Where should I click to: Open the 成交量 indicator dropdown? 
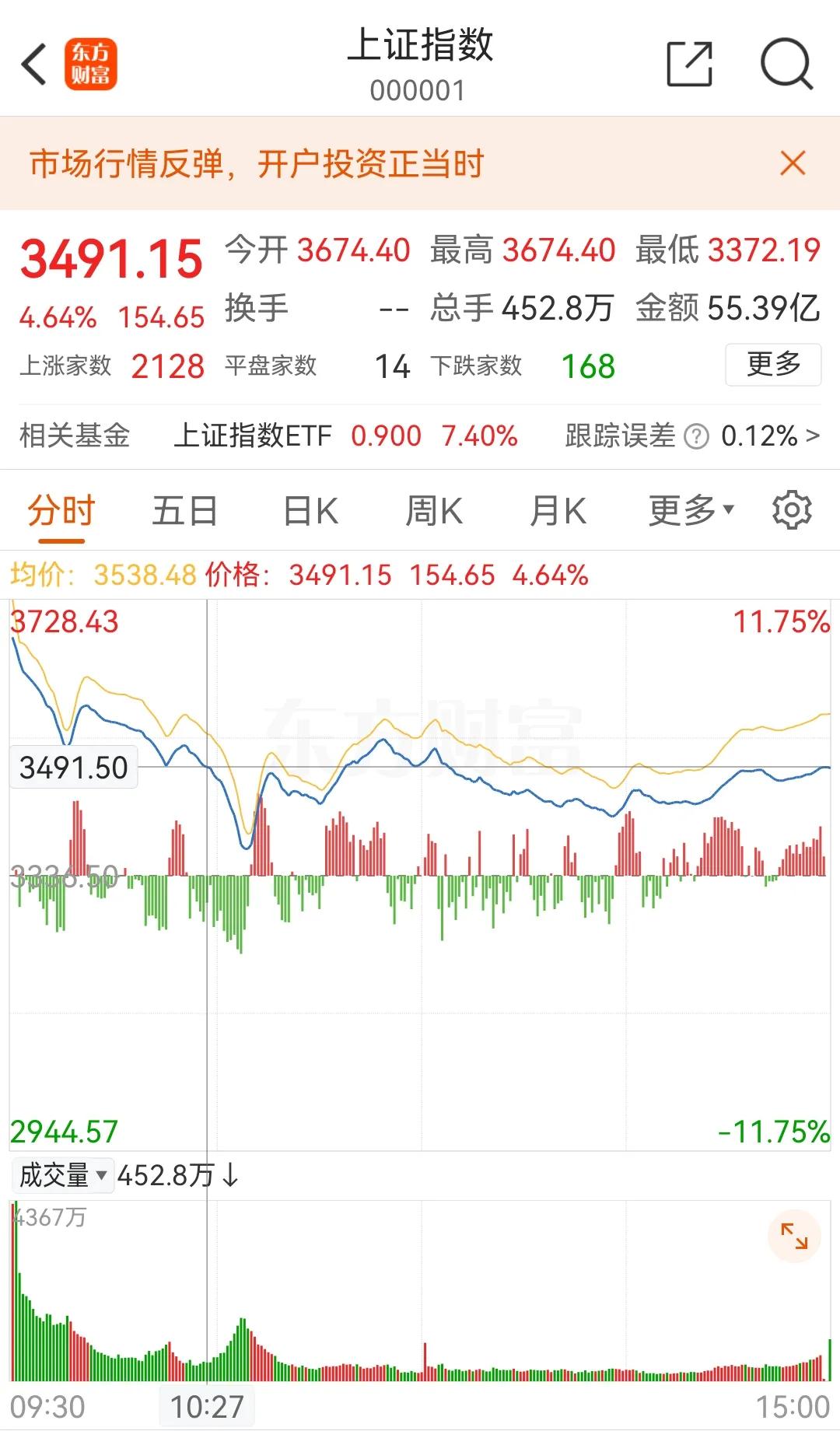pos(62,1175)
